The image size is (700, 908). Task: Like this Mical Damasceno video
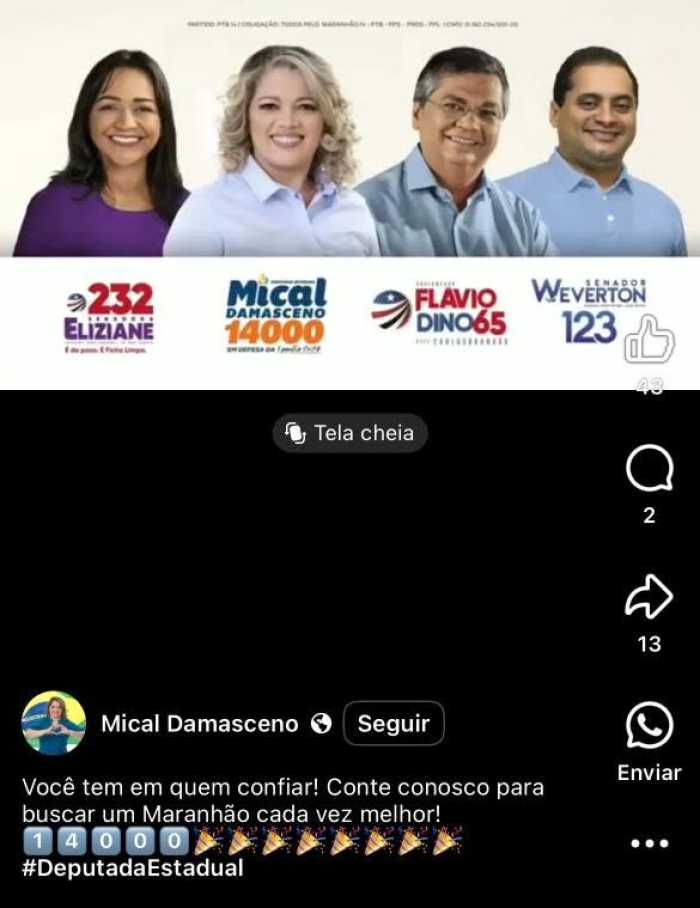tap(649, 341)
